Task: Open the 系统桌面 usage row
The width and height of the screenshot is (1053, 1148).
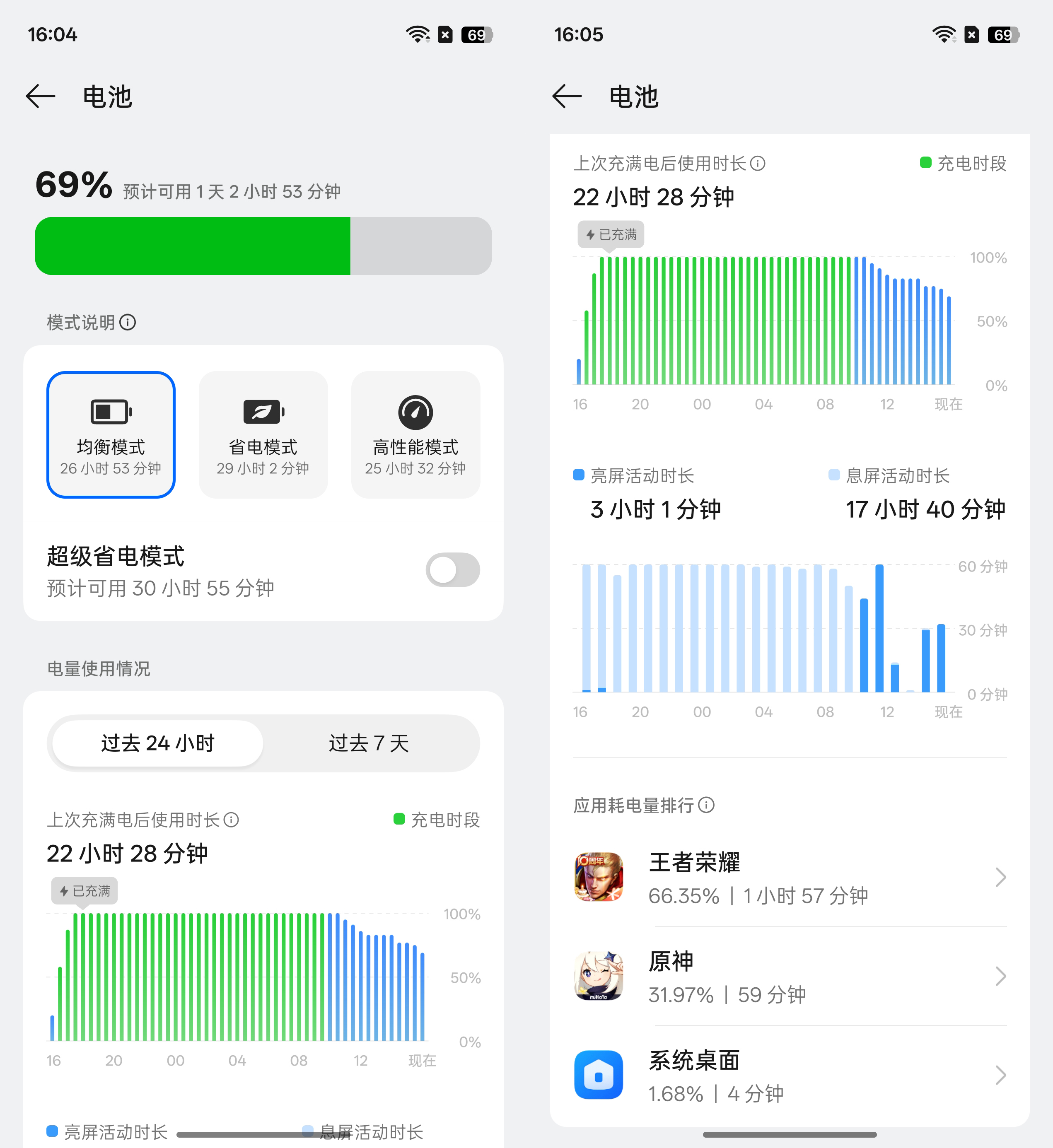Action: (x=789, y=1076)
